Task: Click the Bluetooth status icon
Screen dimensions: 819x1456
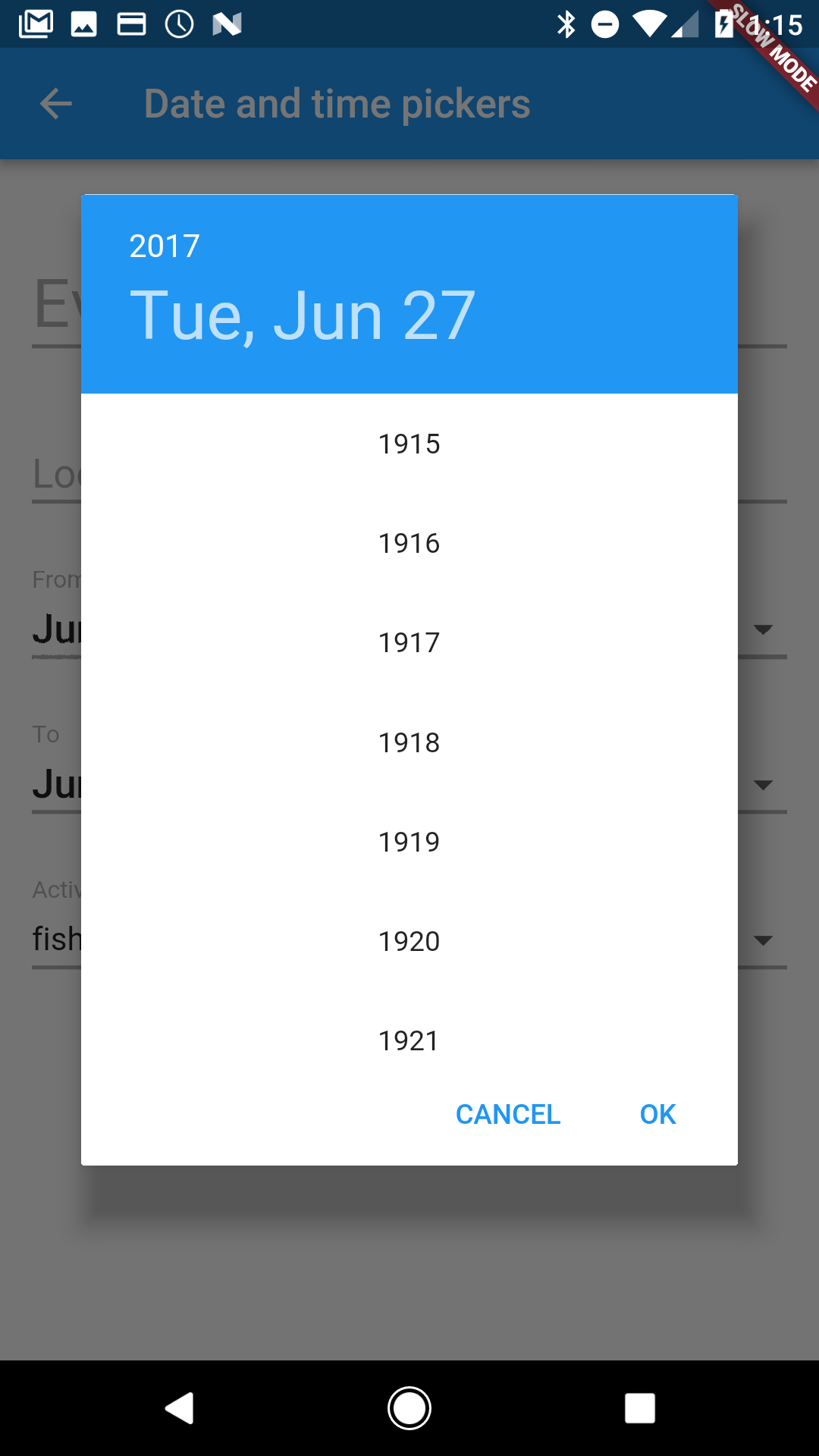Action: point(564,23)
